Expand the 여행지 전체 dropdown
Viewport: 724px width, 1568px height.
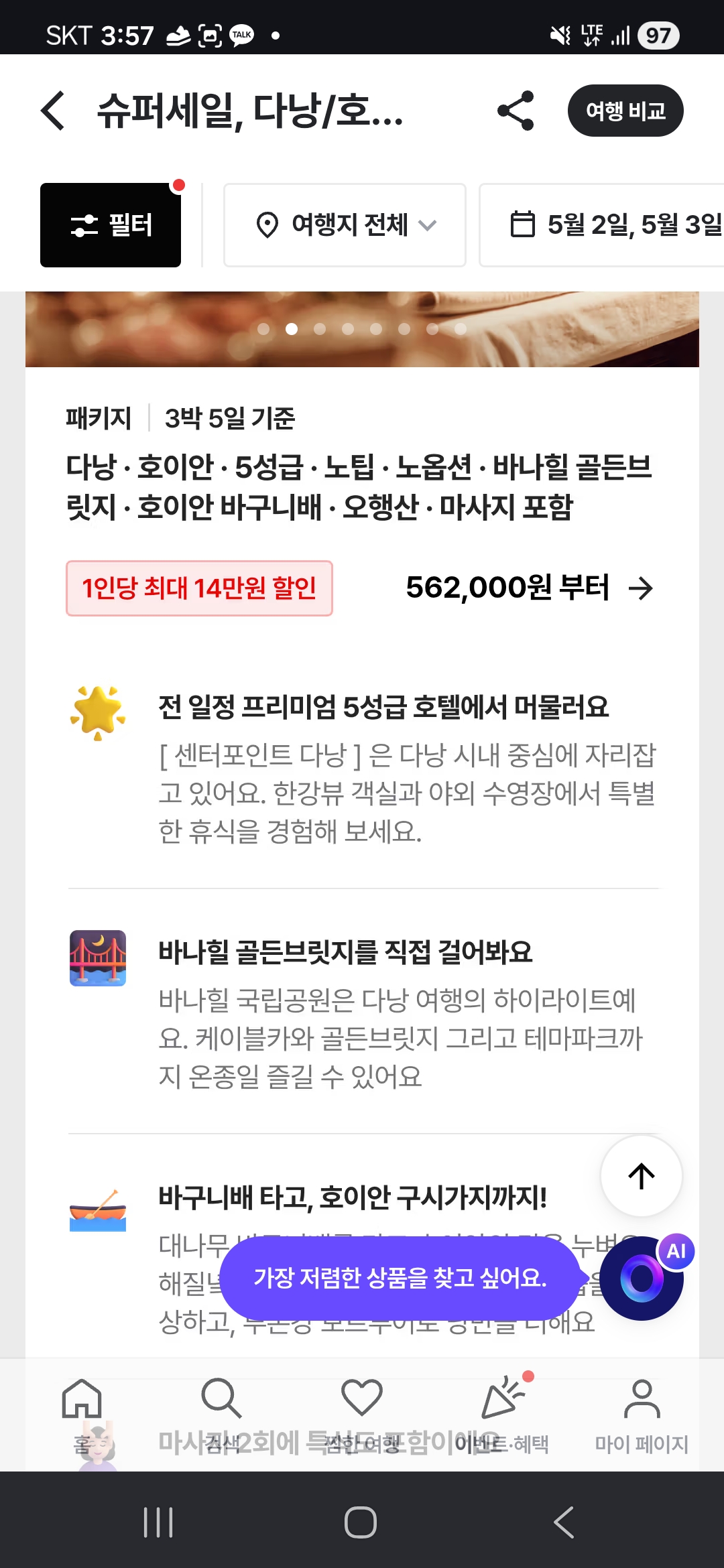tap(345, 225)
